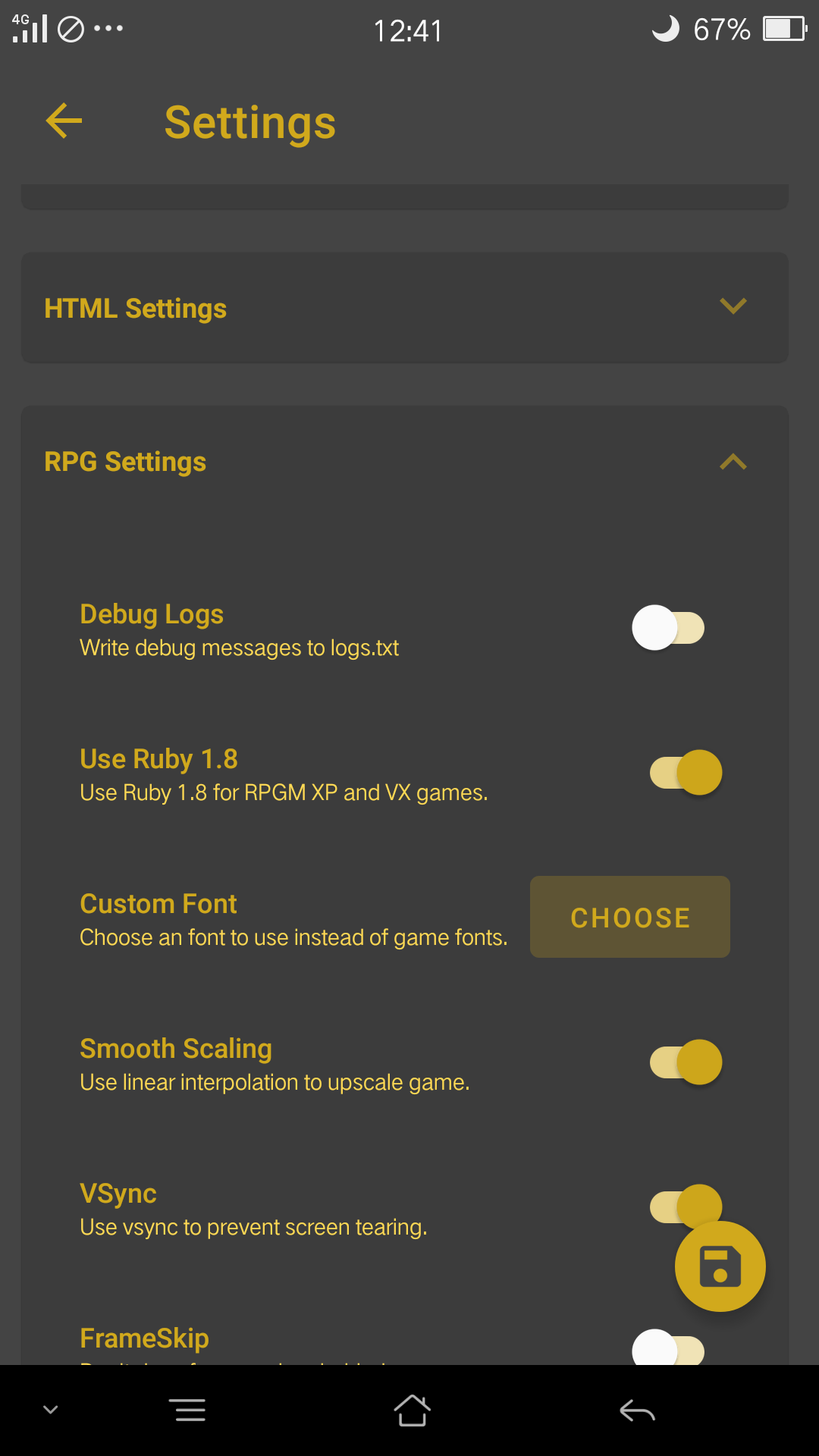Screen dimensions: 819x1456
Task: Expand the HTML Settings section
Action: [x=405, y=307]
